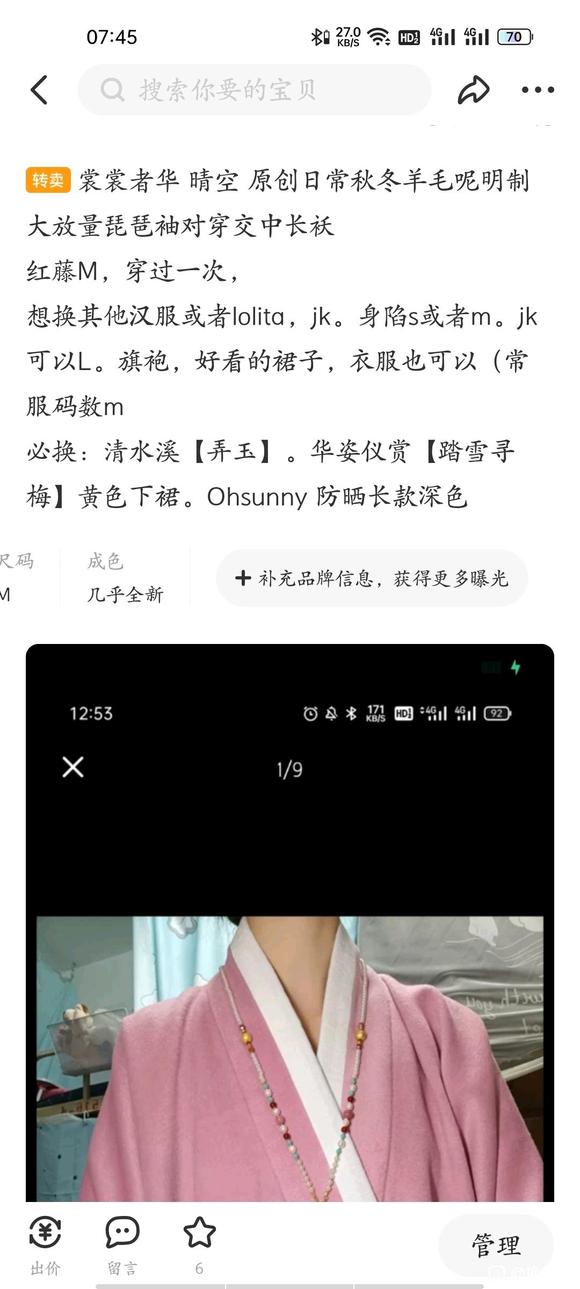Open 留言 comments
Image resolution: width=580 pixels, height=1289 pixels.
[122, 1246]
